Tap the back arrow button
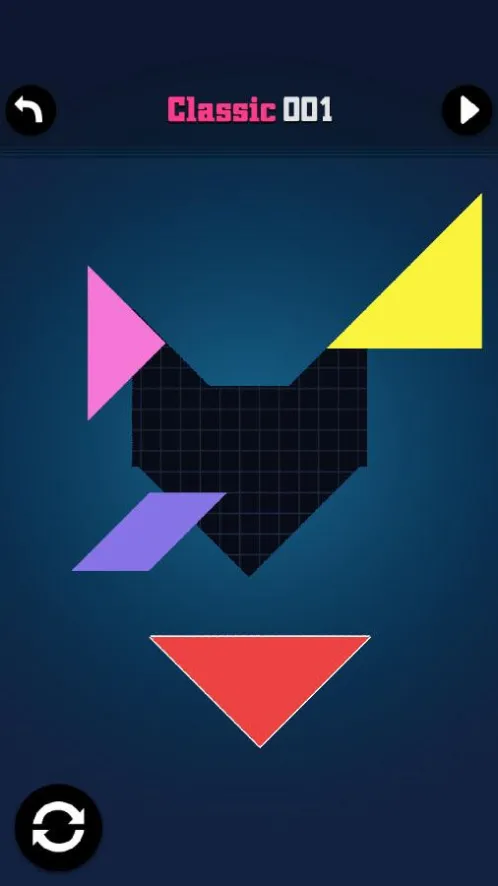This screenshot has height=886, width=498. (31, 110)
